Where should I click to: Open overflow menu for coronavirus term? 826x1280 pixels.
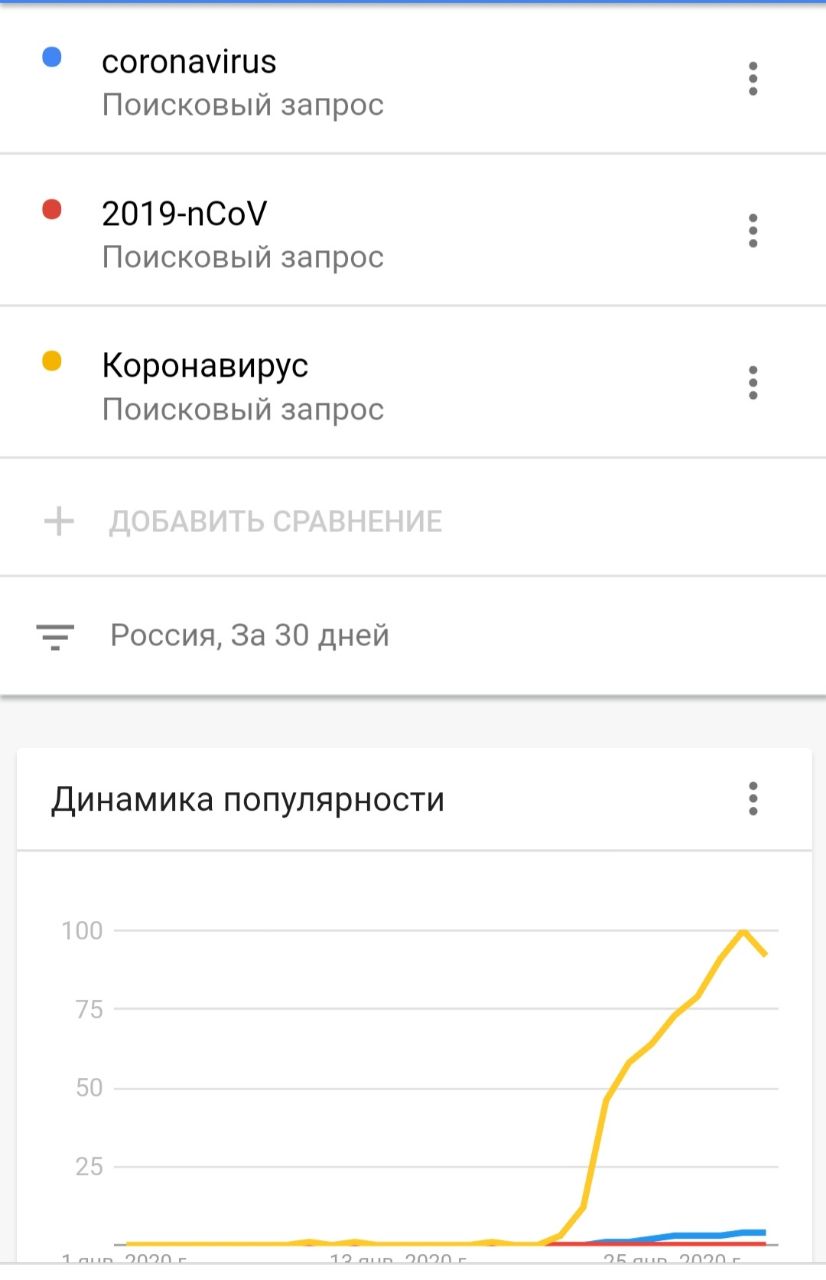753,78
